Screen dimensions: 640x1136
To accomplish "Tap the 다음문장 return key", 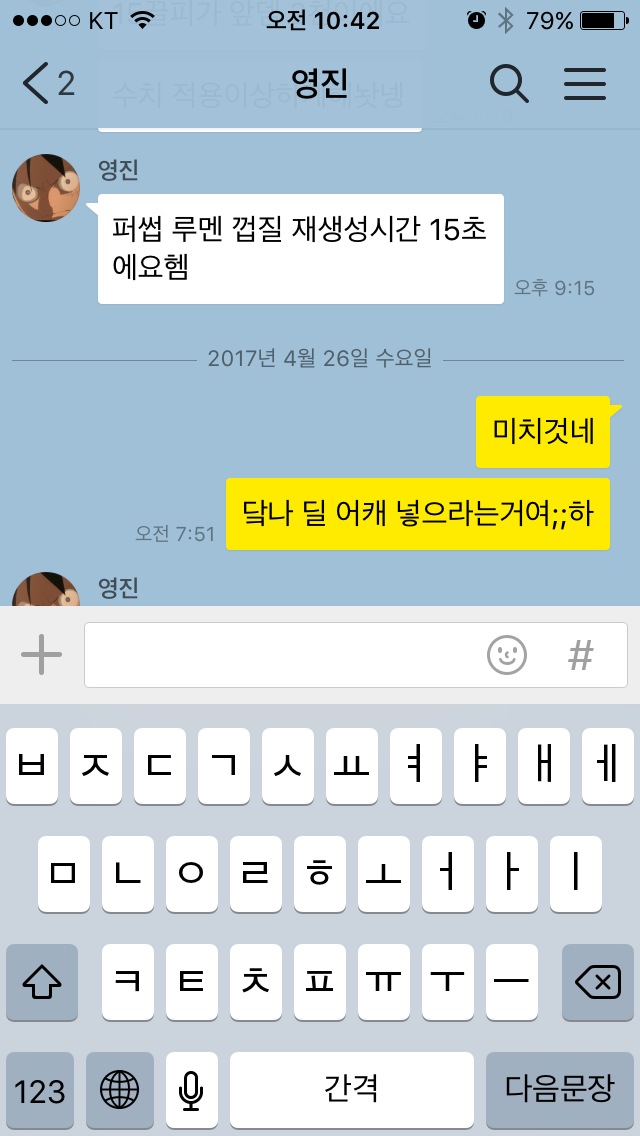I will pos(559,1090).
